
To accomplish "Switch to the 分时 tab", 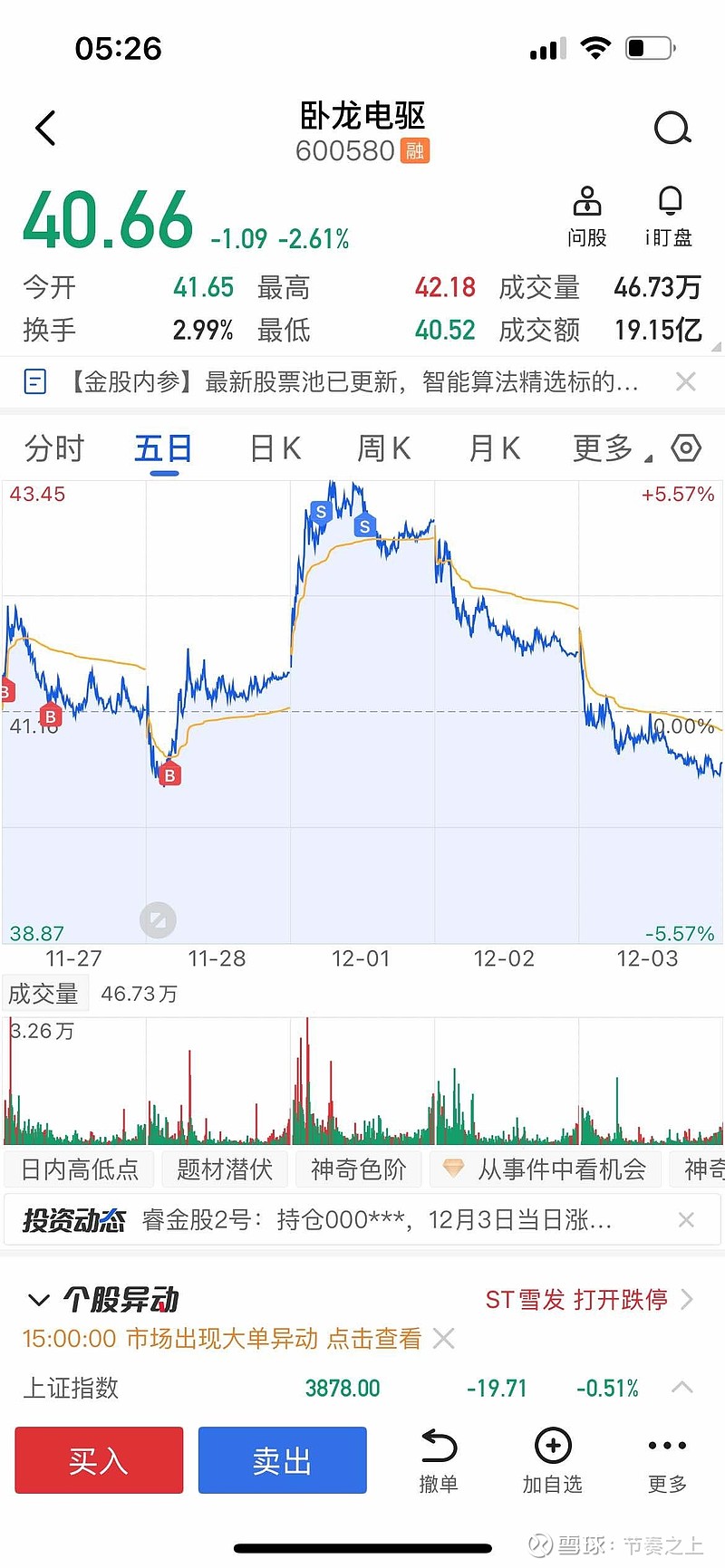I will point(54,447).
